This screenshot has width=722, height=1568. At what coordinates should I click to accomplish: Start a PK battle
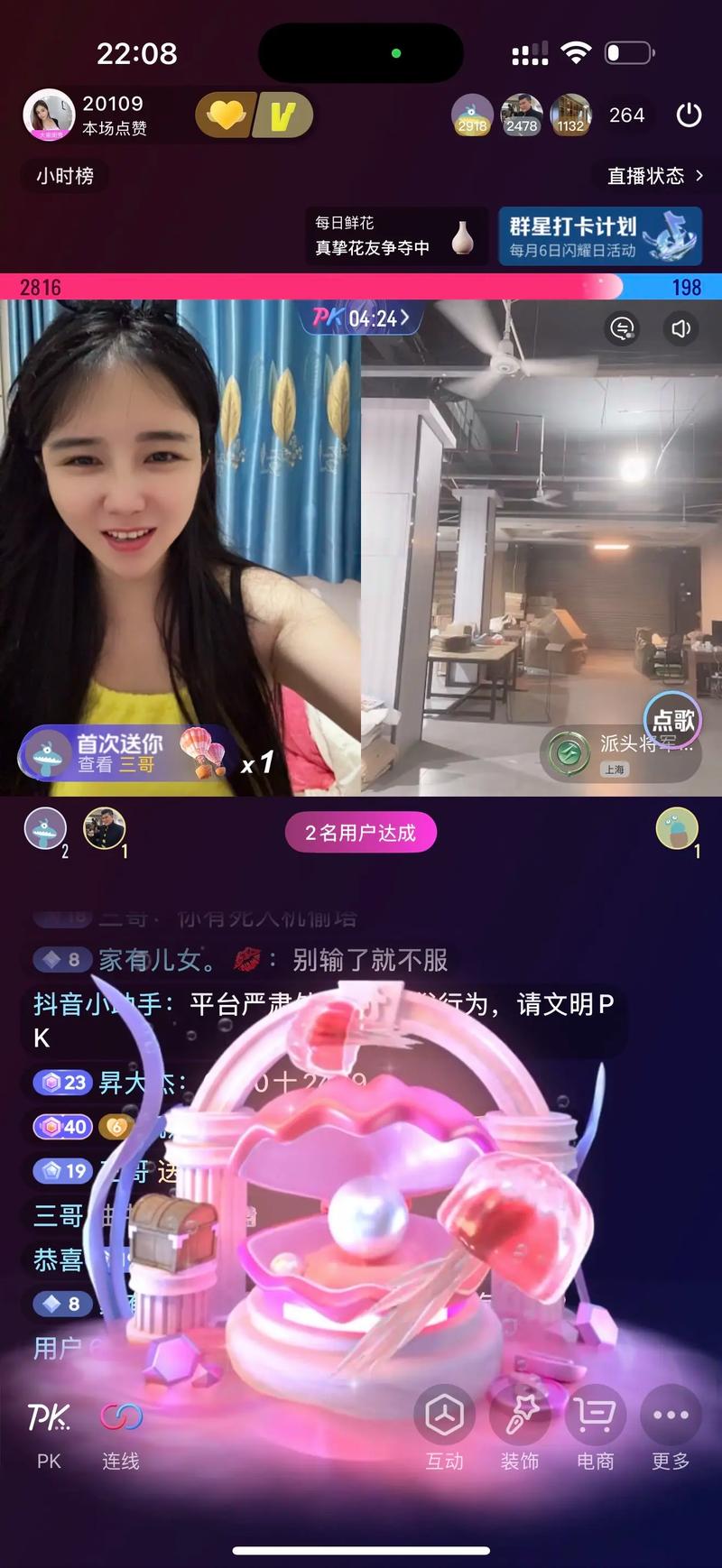pos(49,1428)
